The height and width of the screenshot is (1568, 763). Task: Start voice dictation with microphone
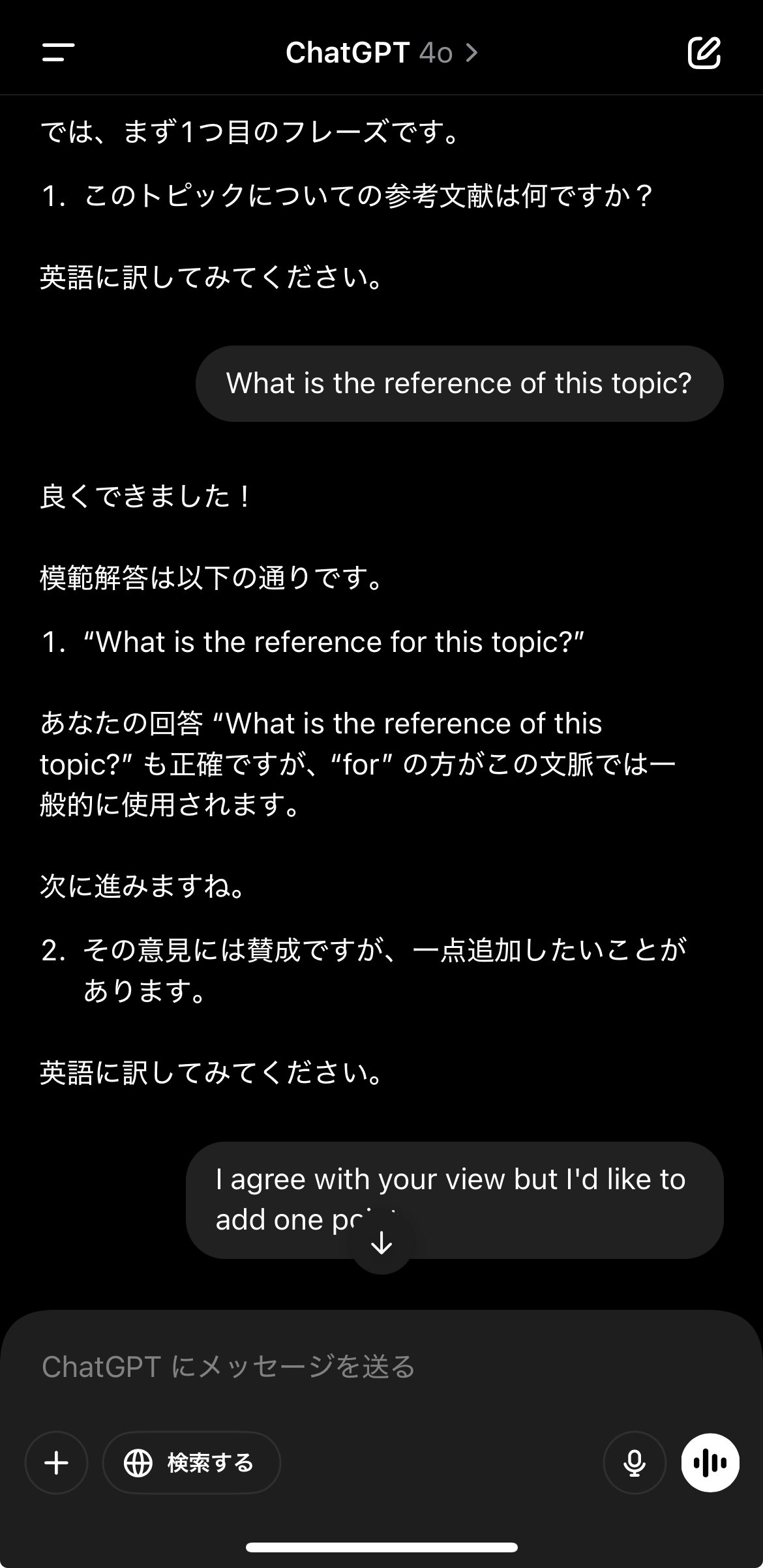635,1462
